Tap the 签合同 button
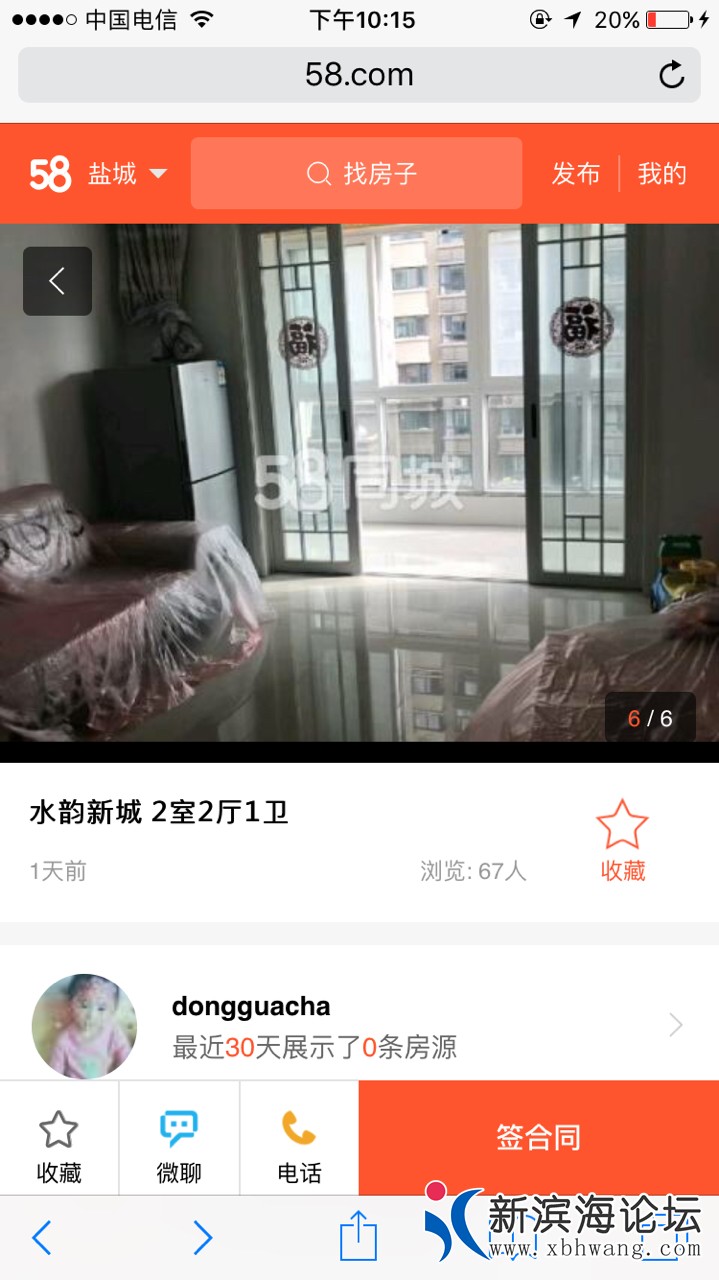The width and height of the screenshot is (719, 1280). (x=538, y=1137)
